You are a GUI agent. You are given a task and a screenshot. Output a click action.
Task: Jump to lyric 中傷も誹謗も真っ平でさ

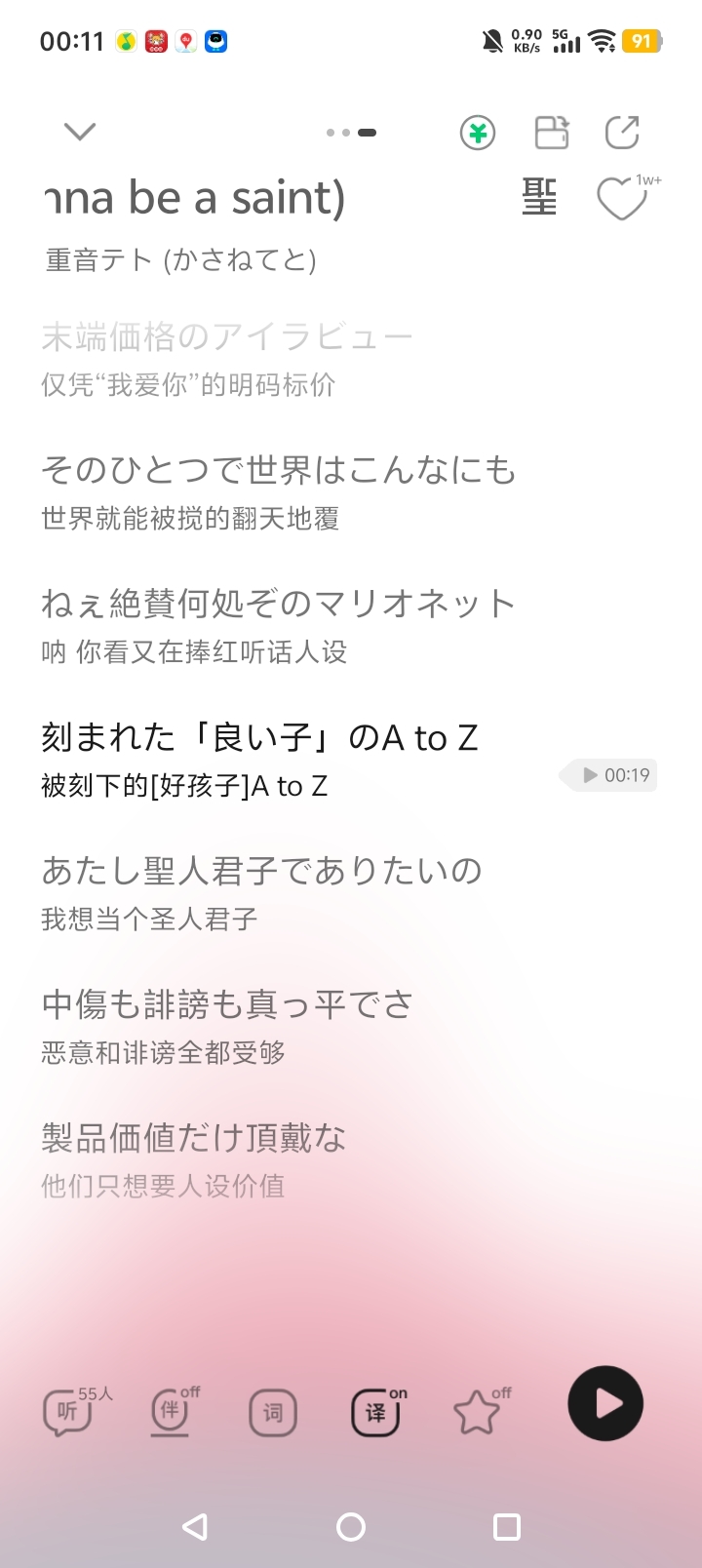click(227, 1004)
